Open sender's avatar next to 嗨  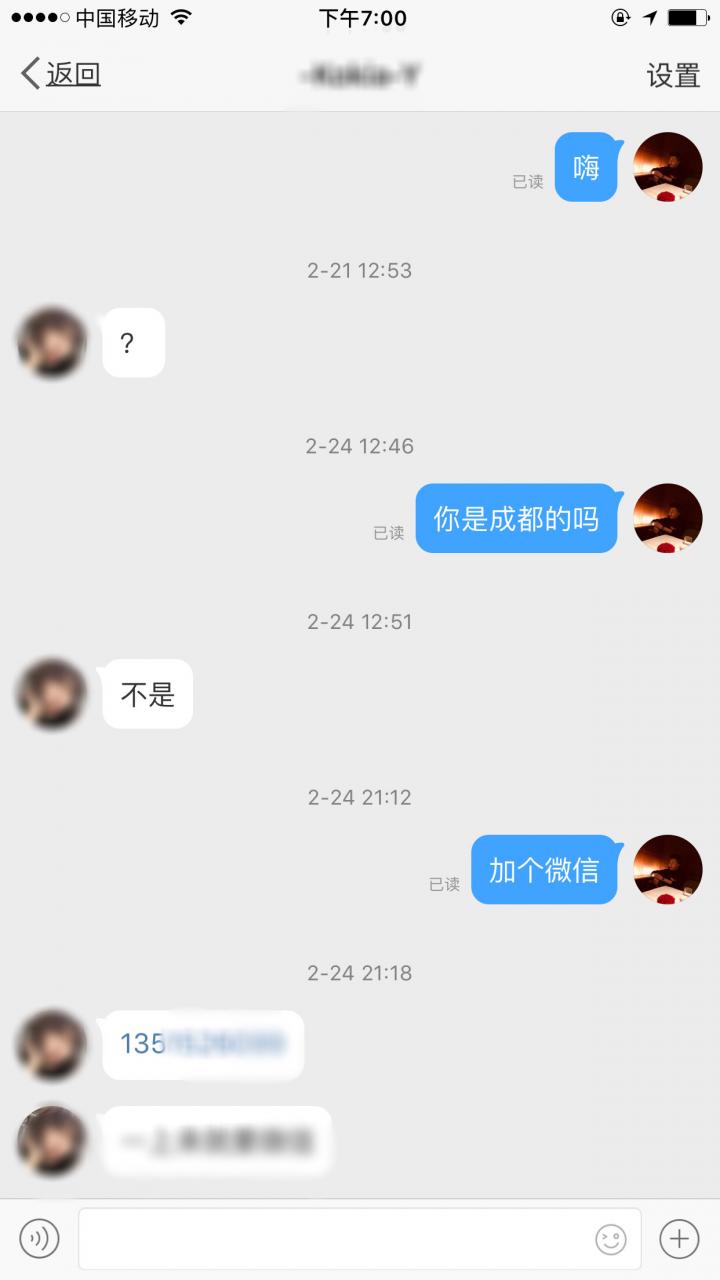pyautogui.click(x=667, y=167)
